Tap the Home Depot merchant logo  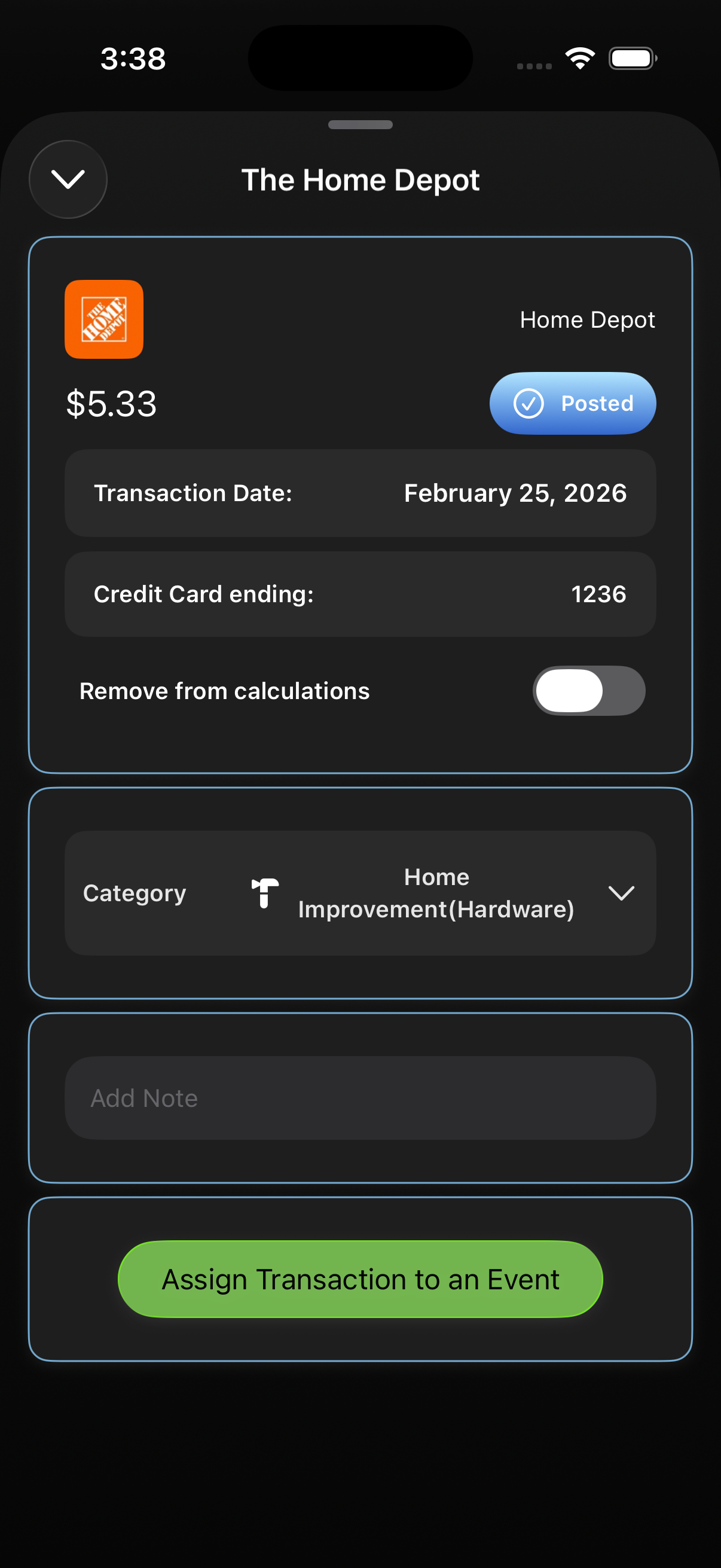click(103, 319)
